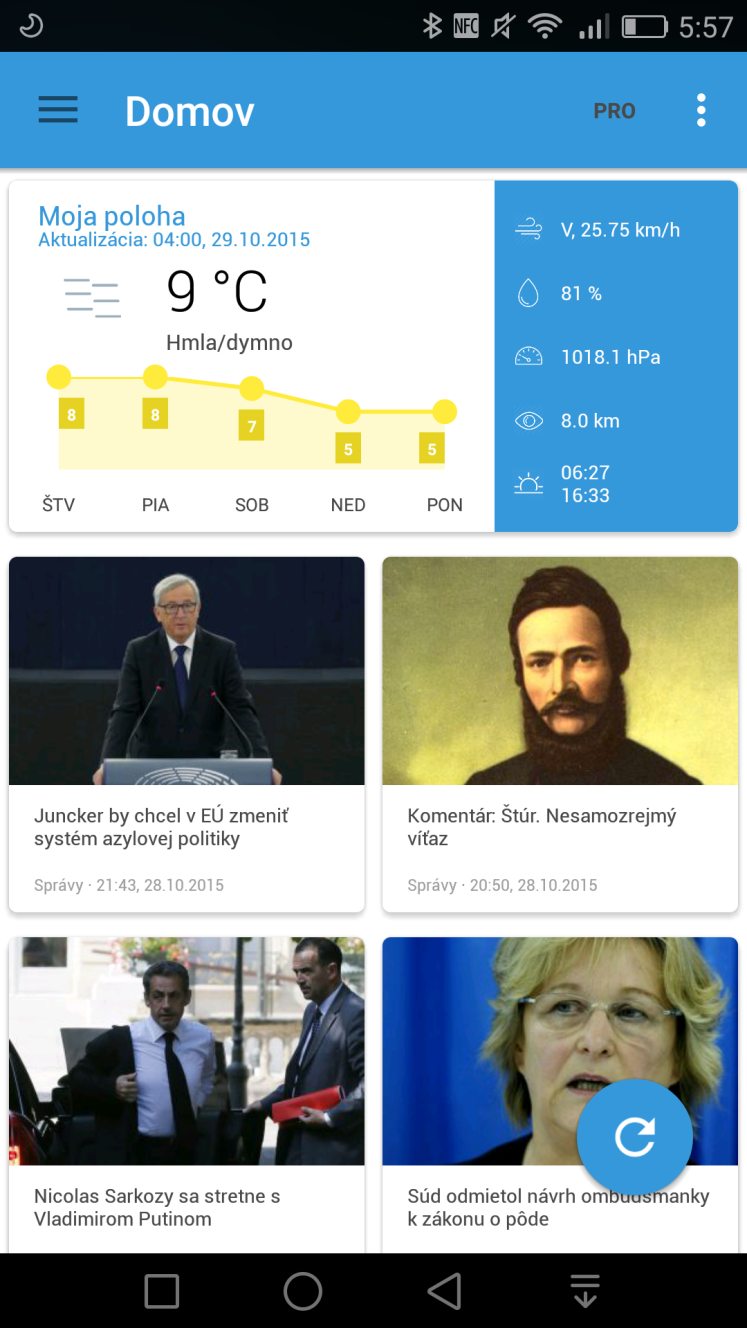
Task: Go back using the system back button
Action: click(444, 1291)
